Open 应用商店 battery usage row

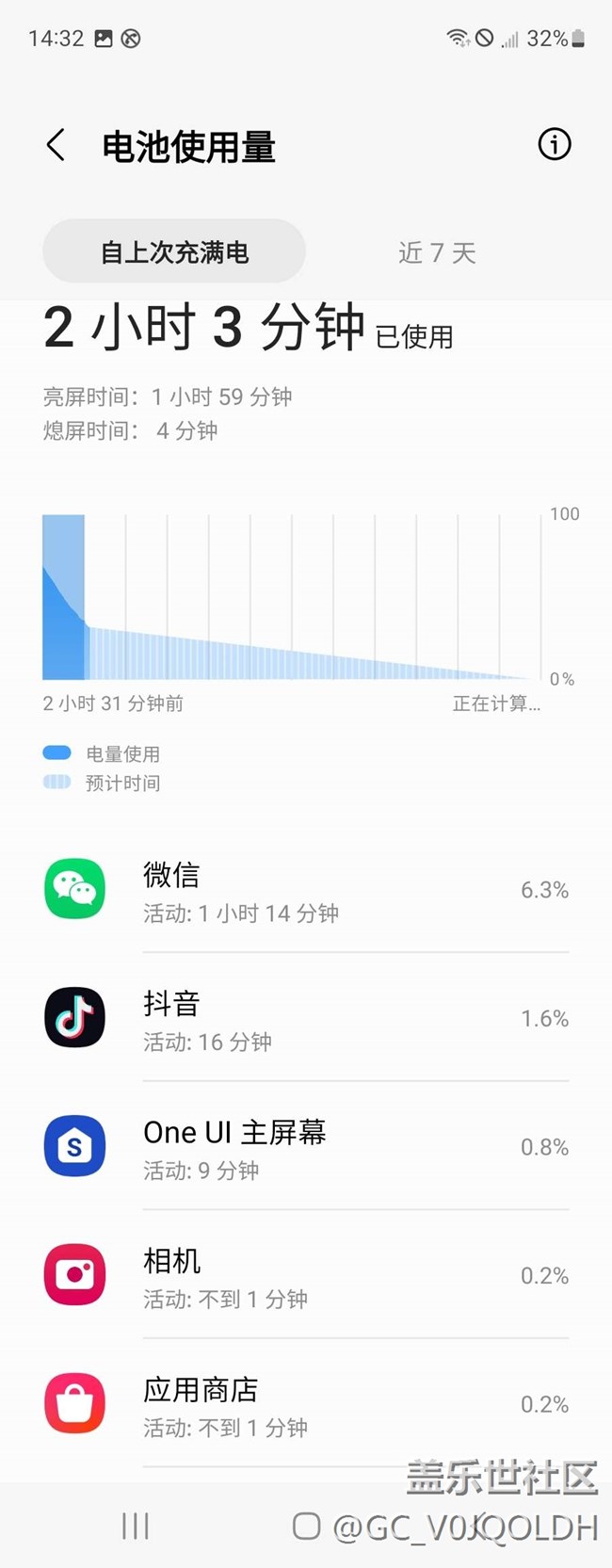306,1405
